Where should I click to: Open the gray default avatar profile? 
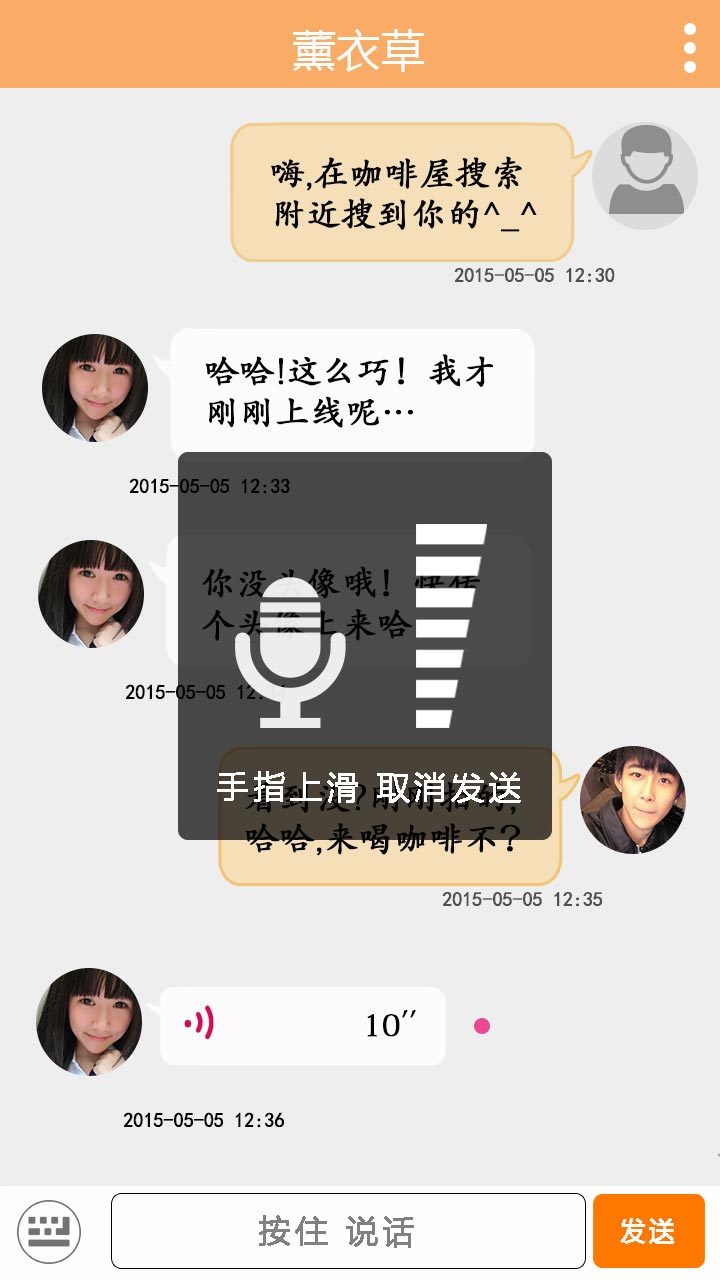point(644,176)
